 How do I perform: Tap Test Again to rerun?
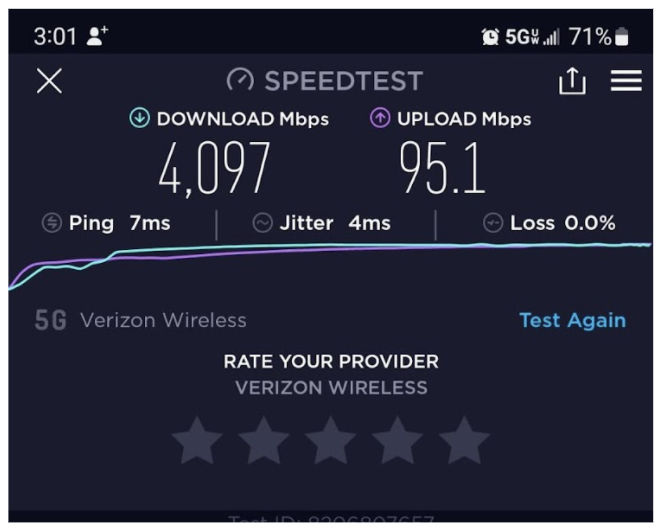click(572, 321)
